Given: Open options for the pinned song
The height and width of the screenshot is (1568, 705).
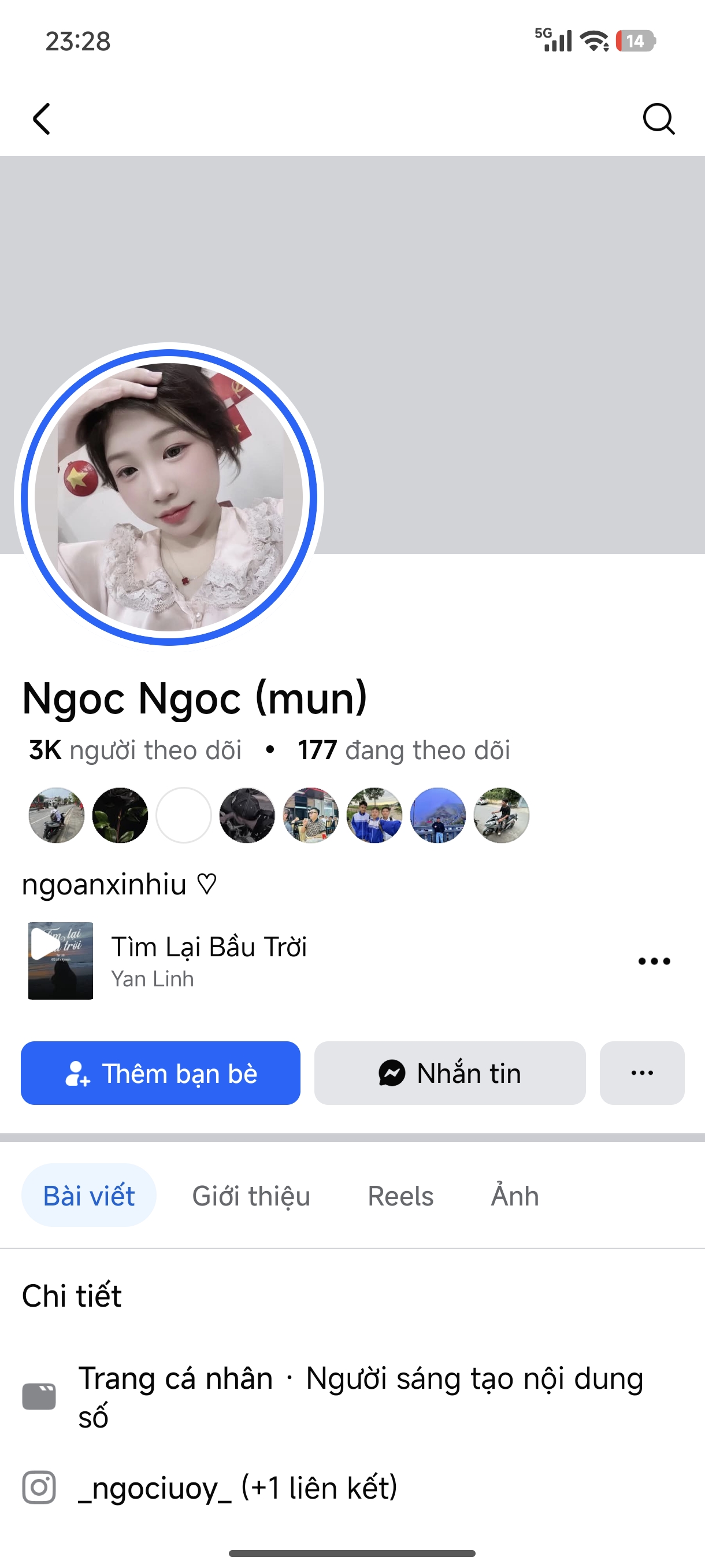Looking at the screenshot, I should click(x=654, y=961).
